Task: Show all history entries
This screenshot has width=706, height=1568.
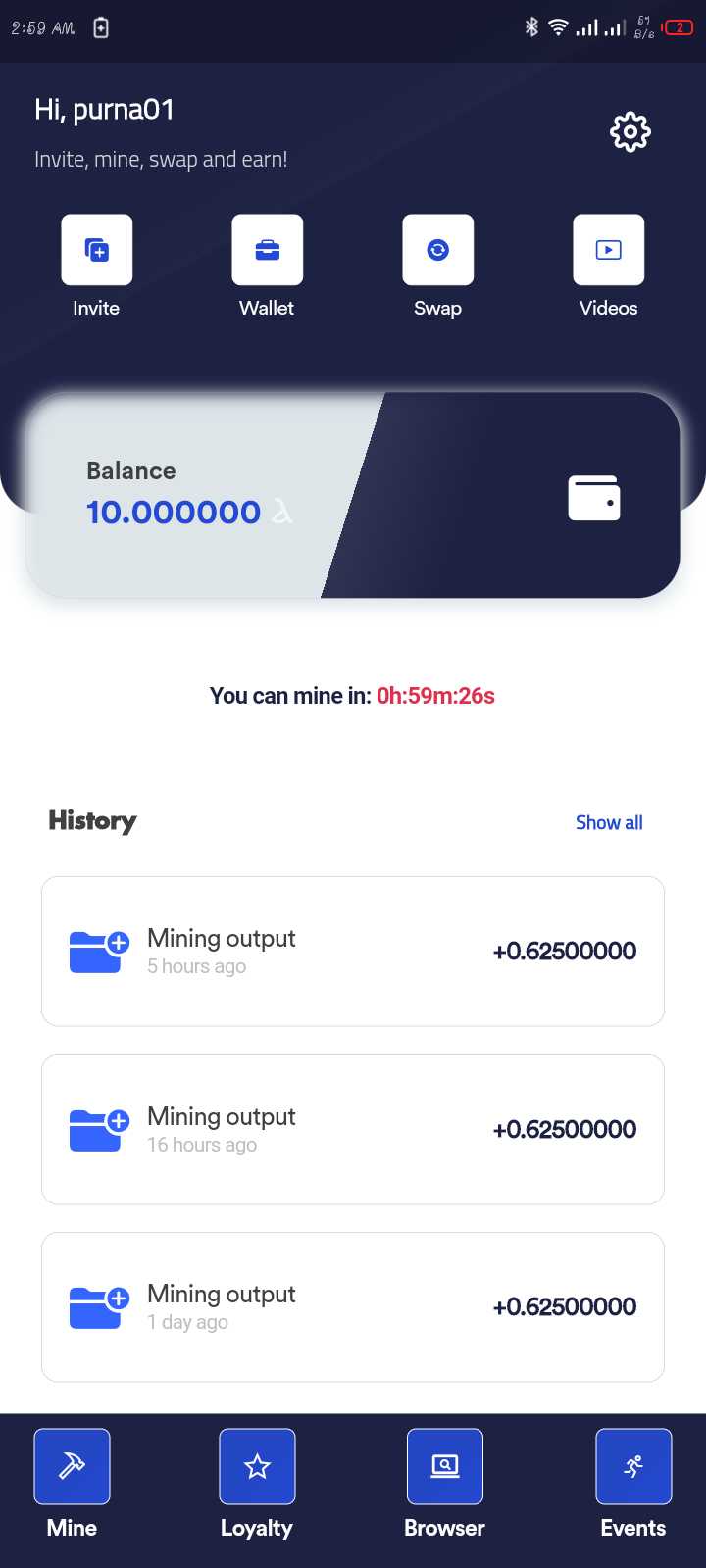Action: coord(609,823)
